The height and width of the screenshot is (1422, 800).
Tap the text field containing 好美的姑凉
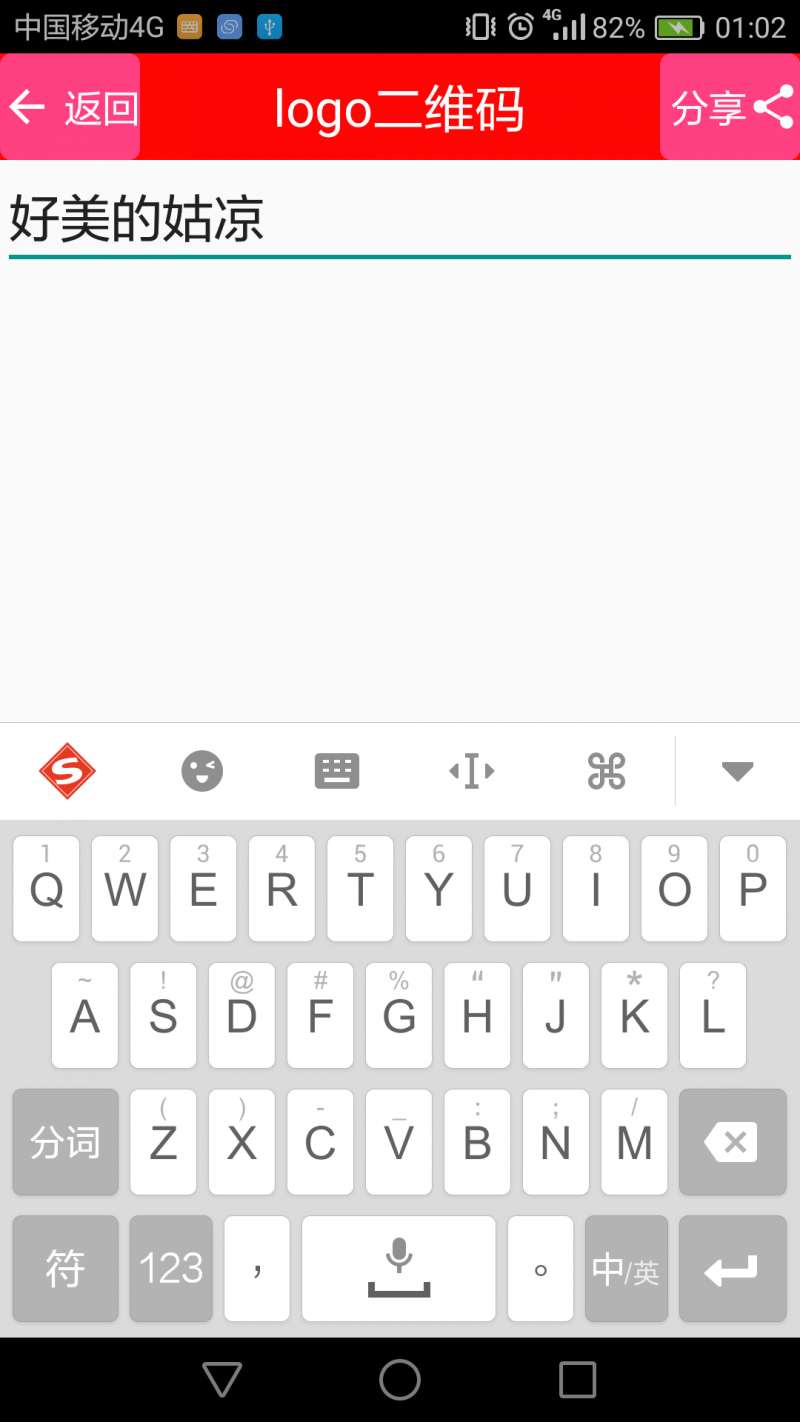400,220
